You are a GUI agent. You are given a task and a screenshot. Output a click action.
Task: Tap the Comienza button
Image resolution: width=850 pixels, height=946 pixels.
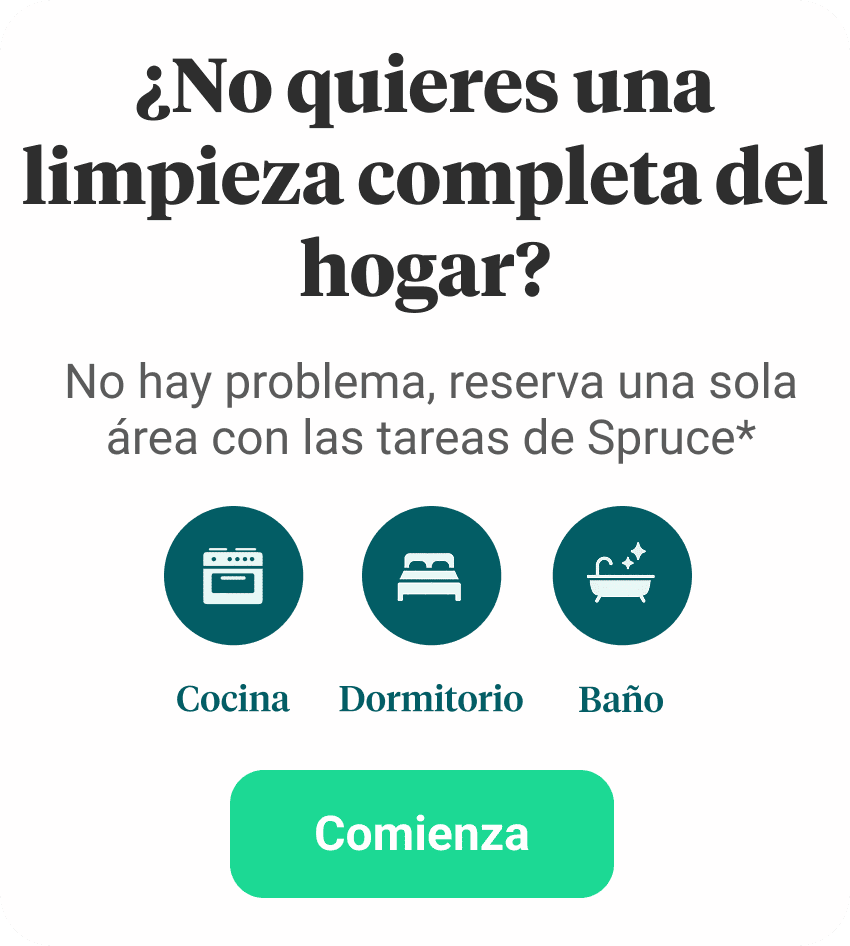421,833
